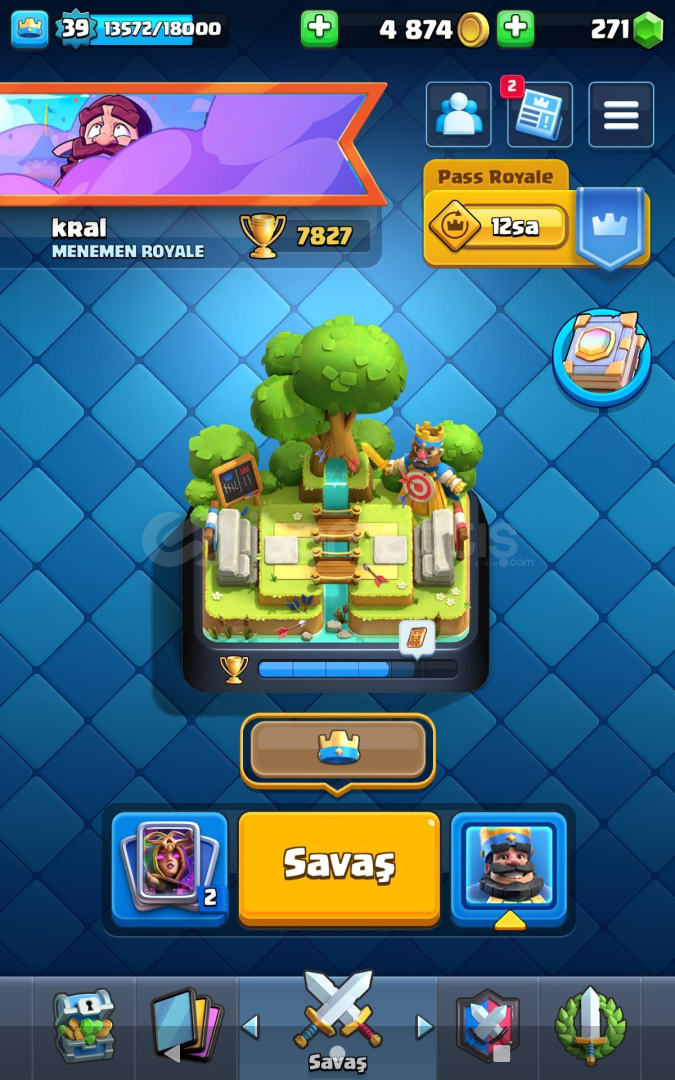Image resolution: width=675 pixels, height=1080 pixels.
Task: Open the king tower troop selector
Action: pos(508,868)
